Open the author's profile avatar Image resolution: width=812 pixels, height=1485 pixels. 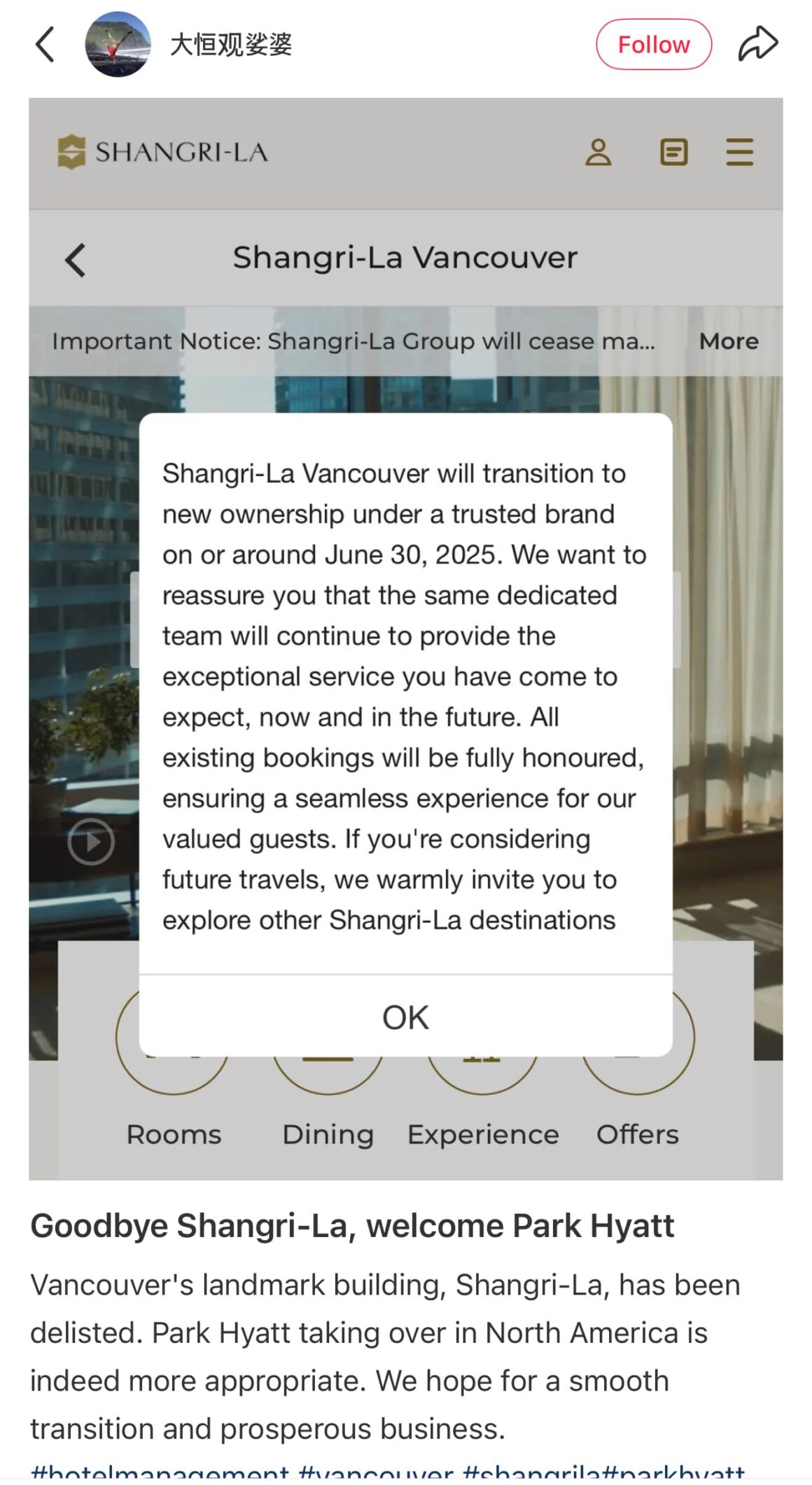pos(118,44)
